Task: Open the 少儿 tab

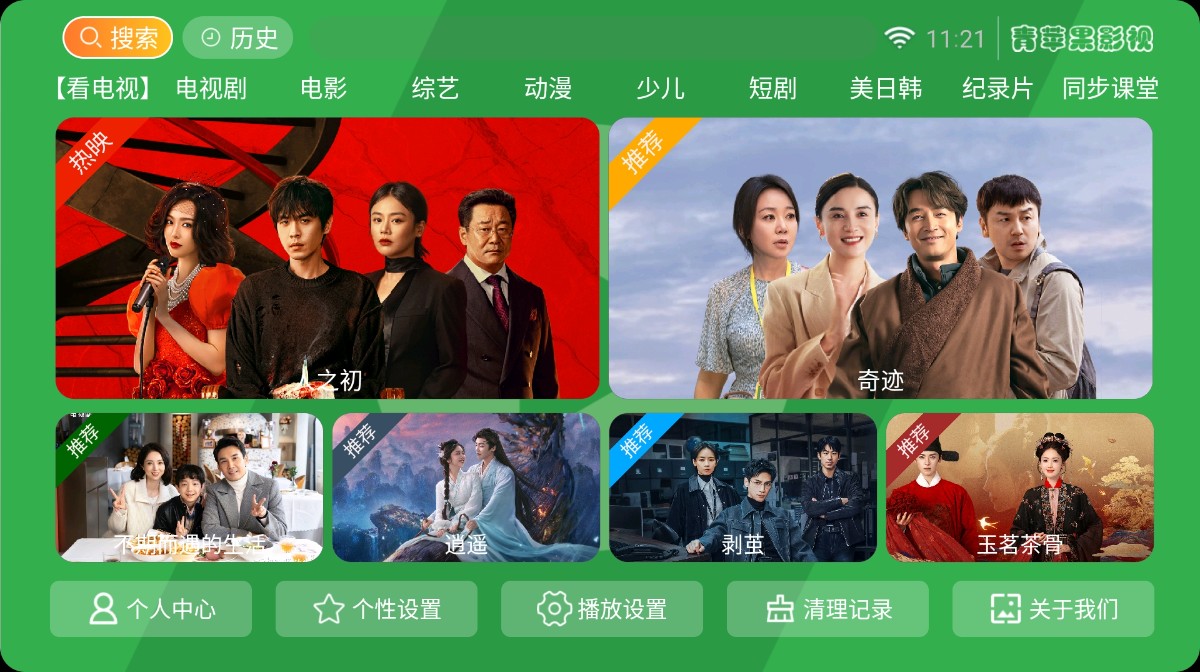Action: (660, 88)
